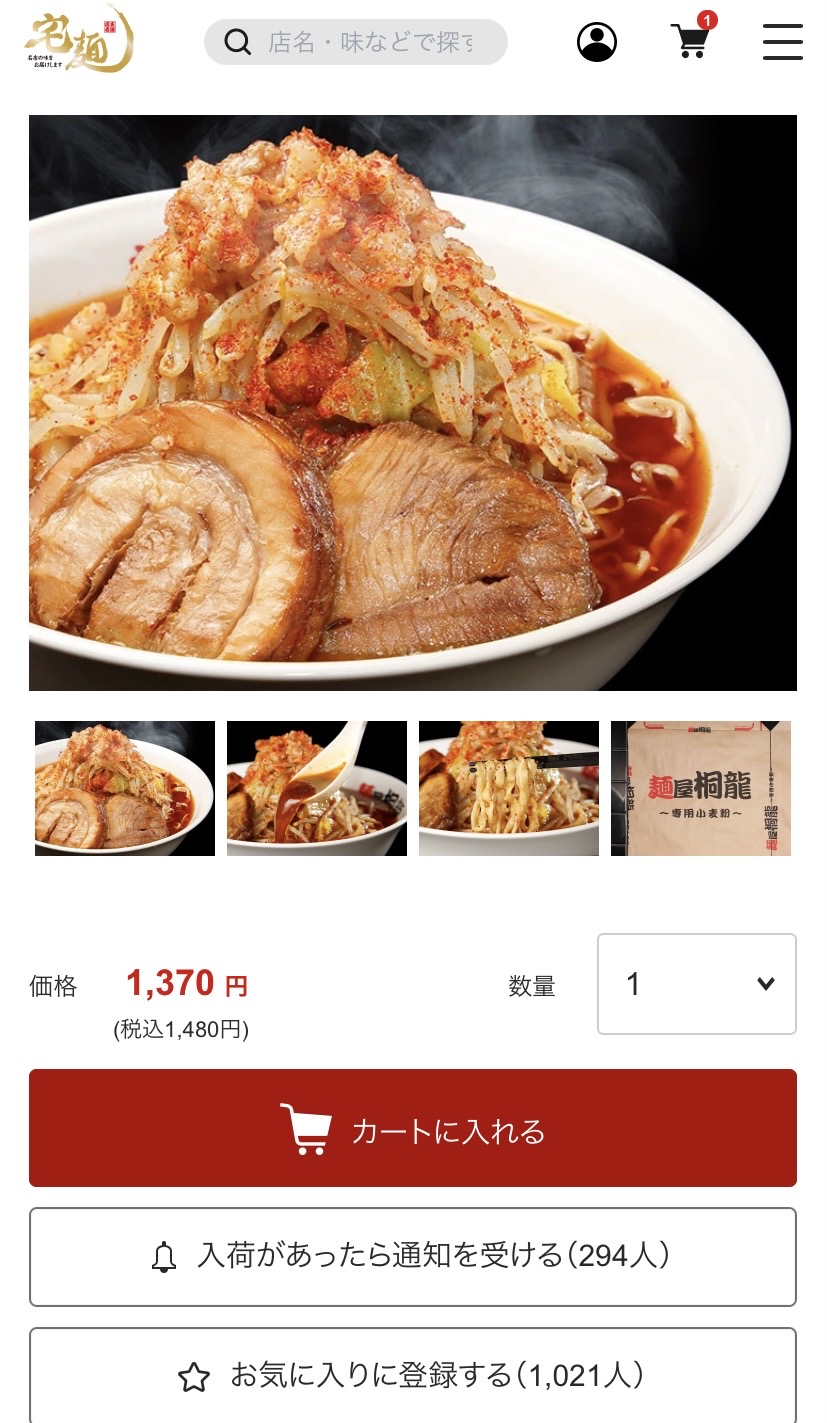This screenshot has width=827, height=1423.
Task: Open navigation with the hamburger icon
Action: pos(783,42)
